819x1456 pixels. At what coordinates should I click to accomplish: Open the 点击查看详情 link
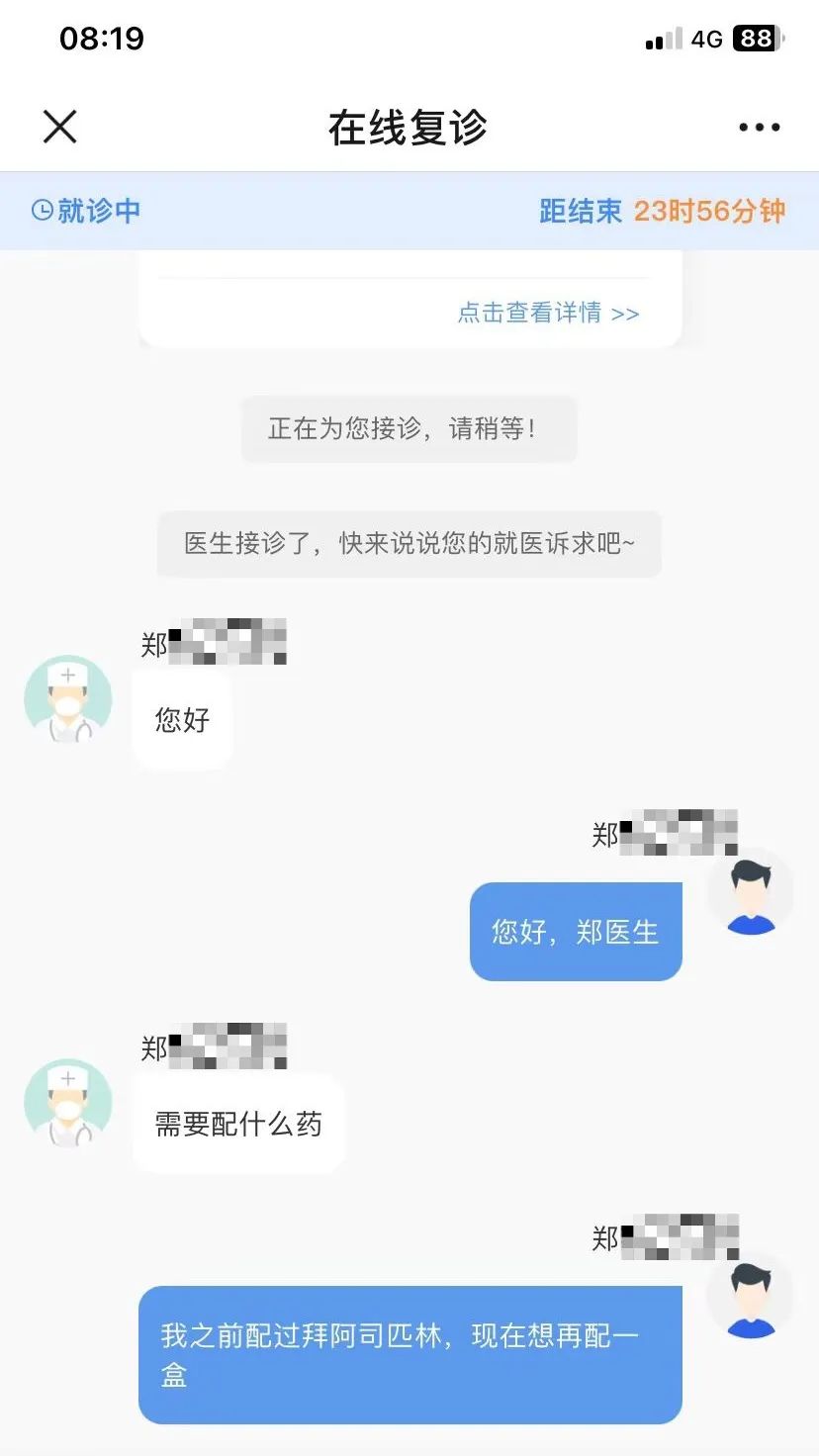[548, 313]
